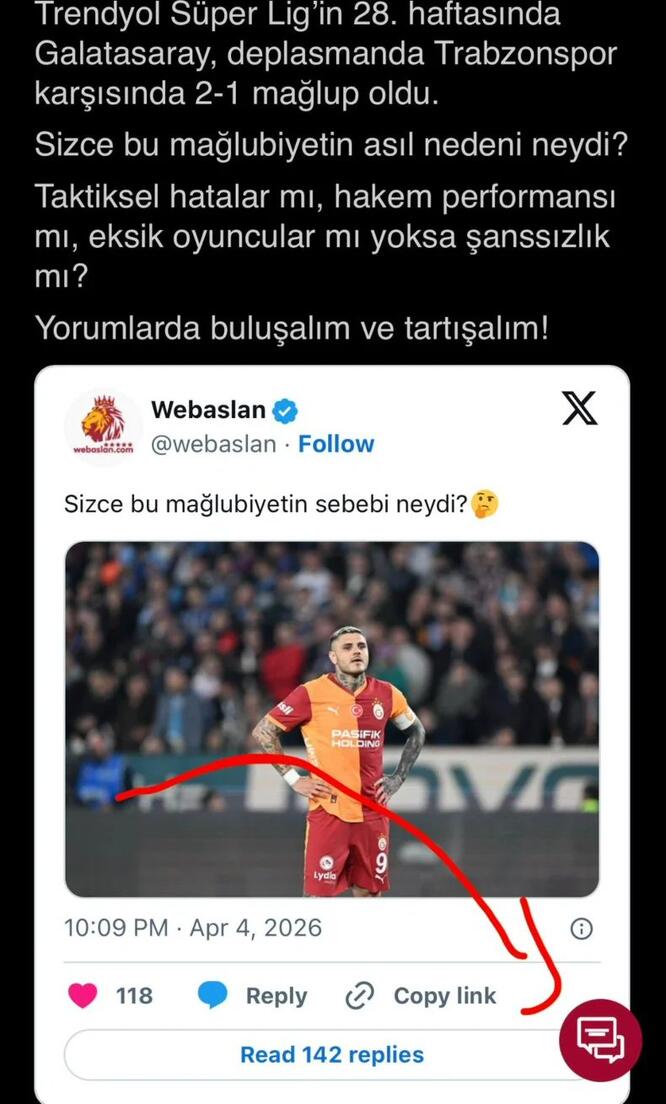
Task: Open the Webaslan account name
Action: (x=209, y=410)
